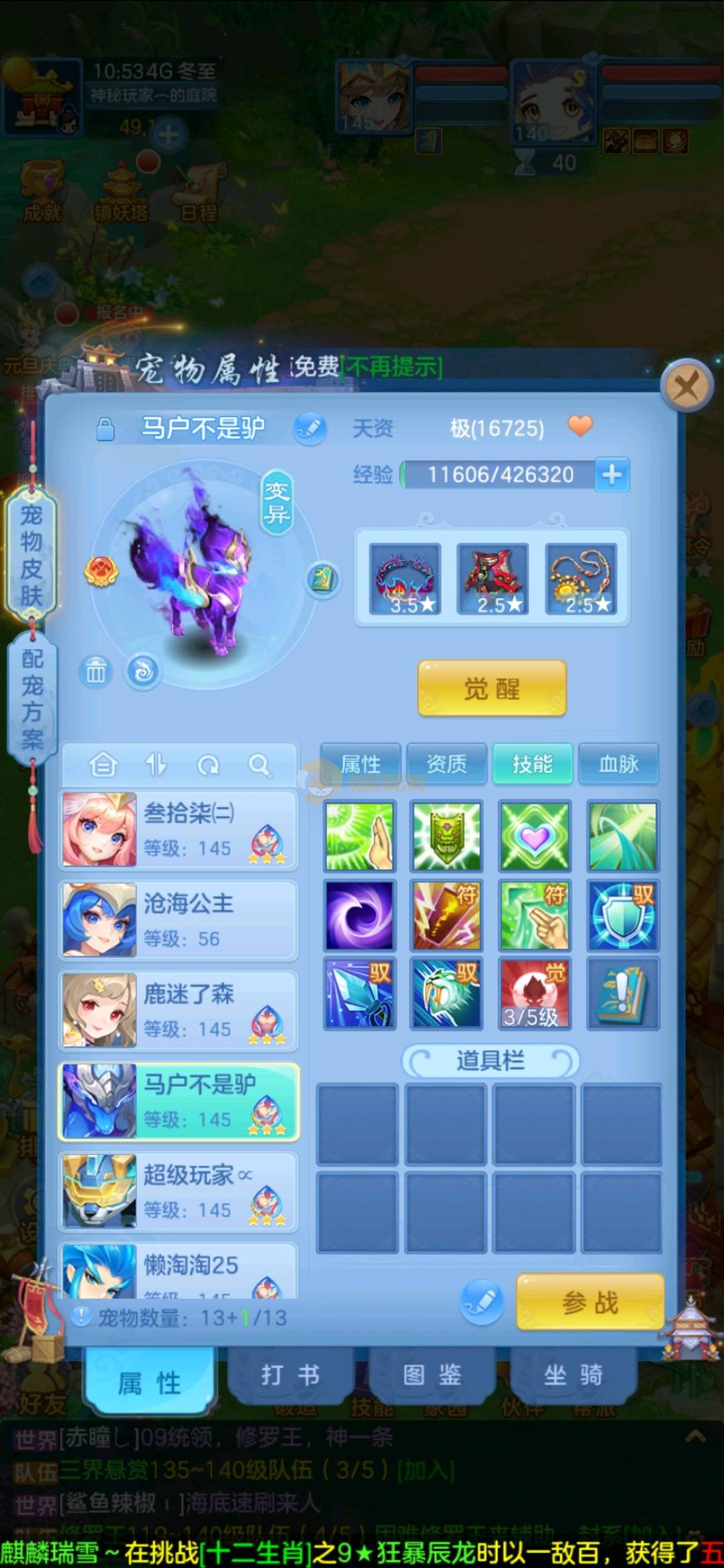
Task: Switch to the 资质 tab
Action: click(446, 764)
